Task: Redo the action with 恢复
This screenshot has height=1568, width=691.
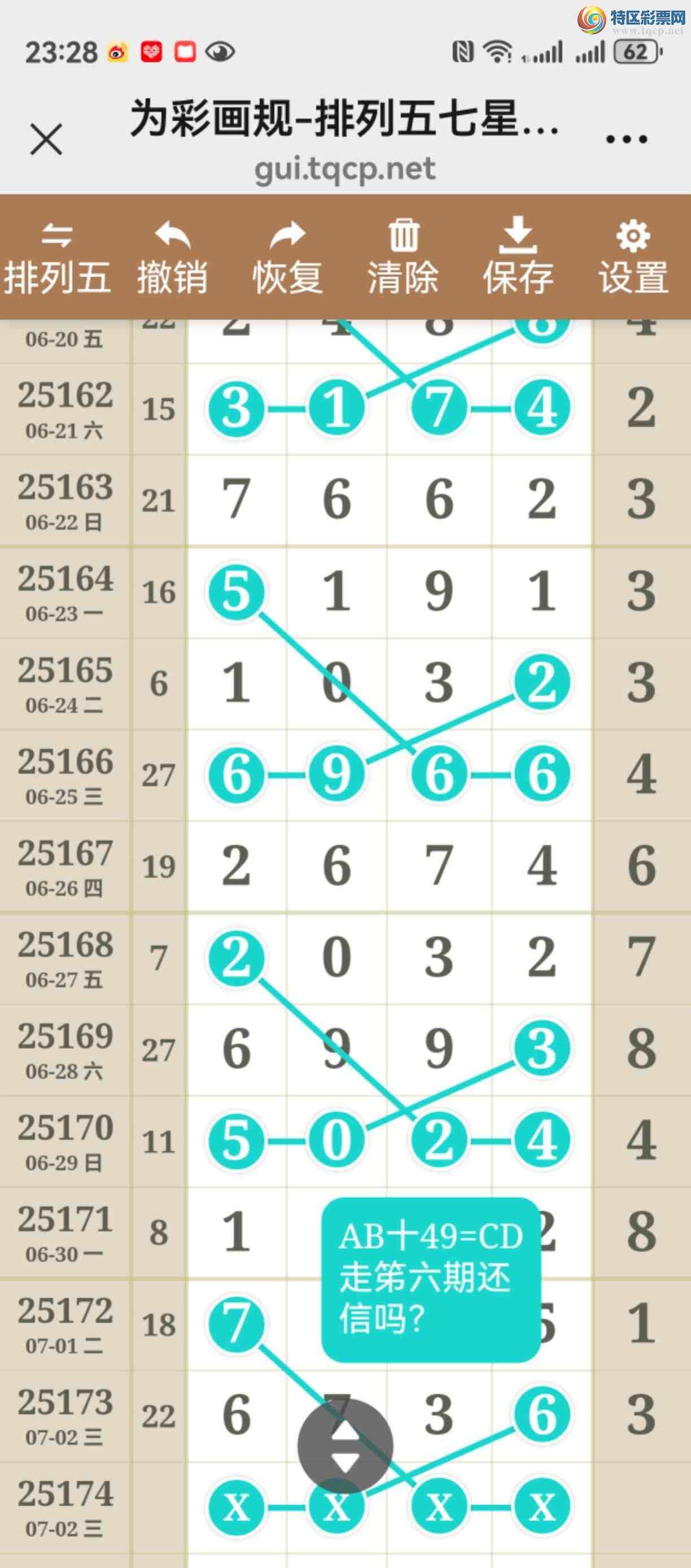Action: (x=288, y=258)
